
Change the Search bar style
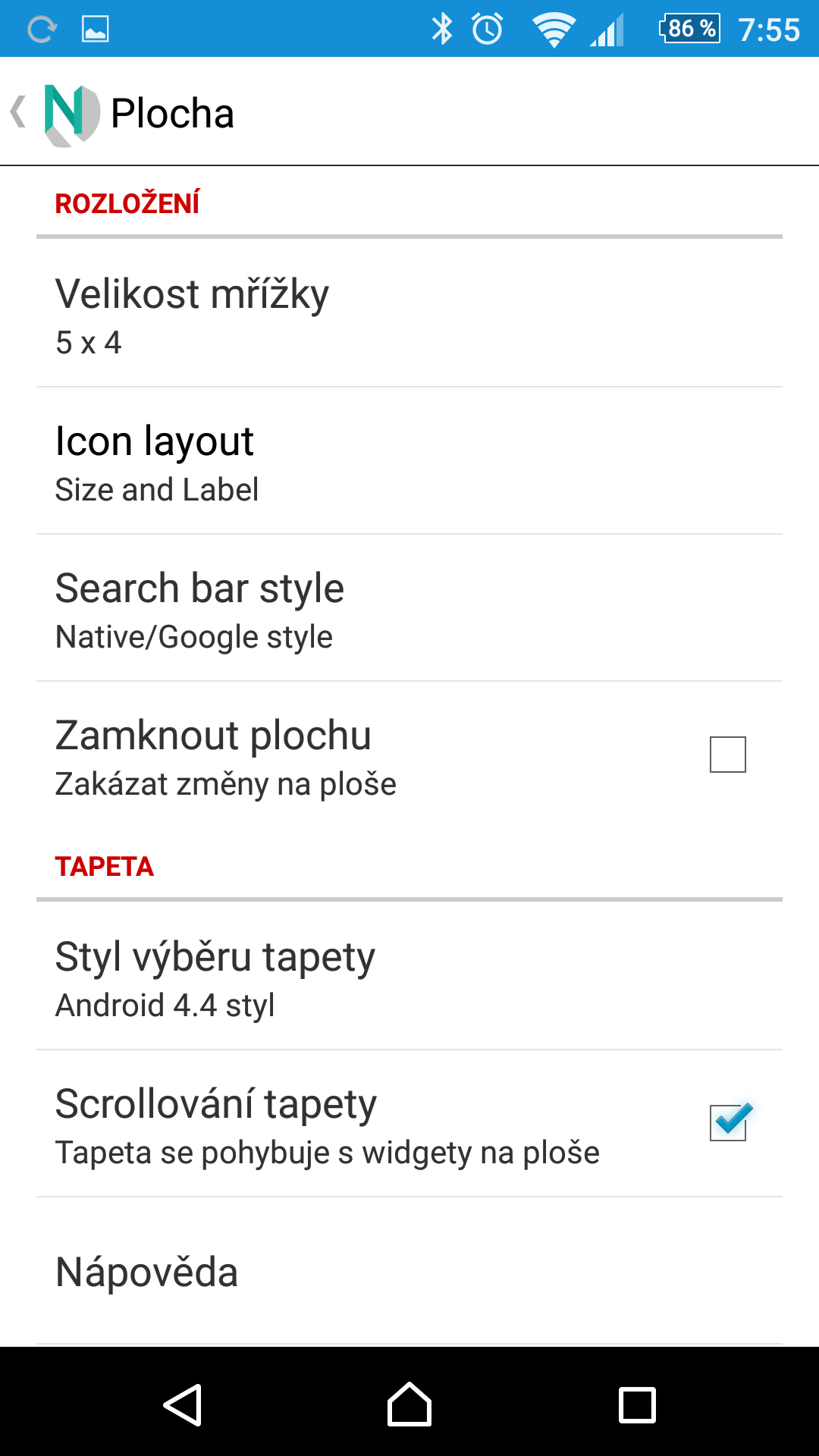pyautogui.click(x=409, y=608)
